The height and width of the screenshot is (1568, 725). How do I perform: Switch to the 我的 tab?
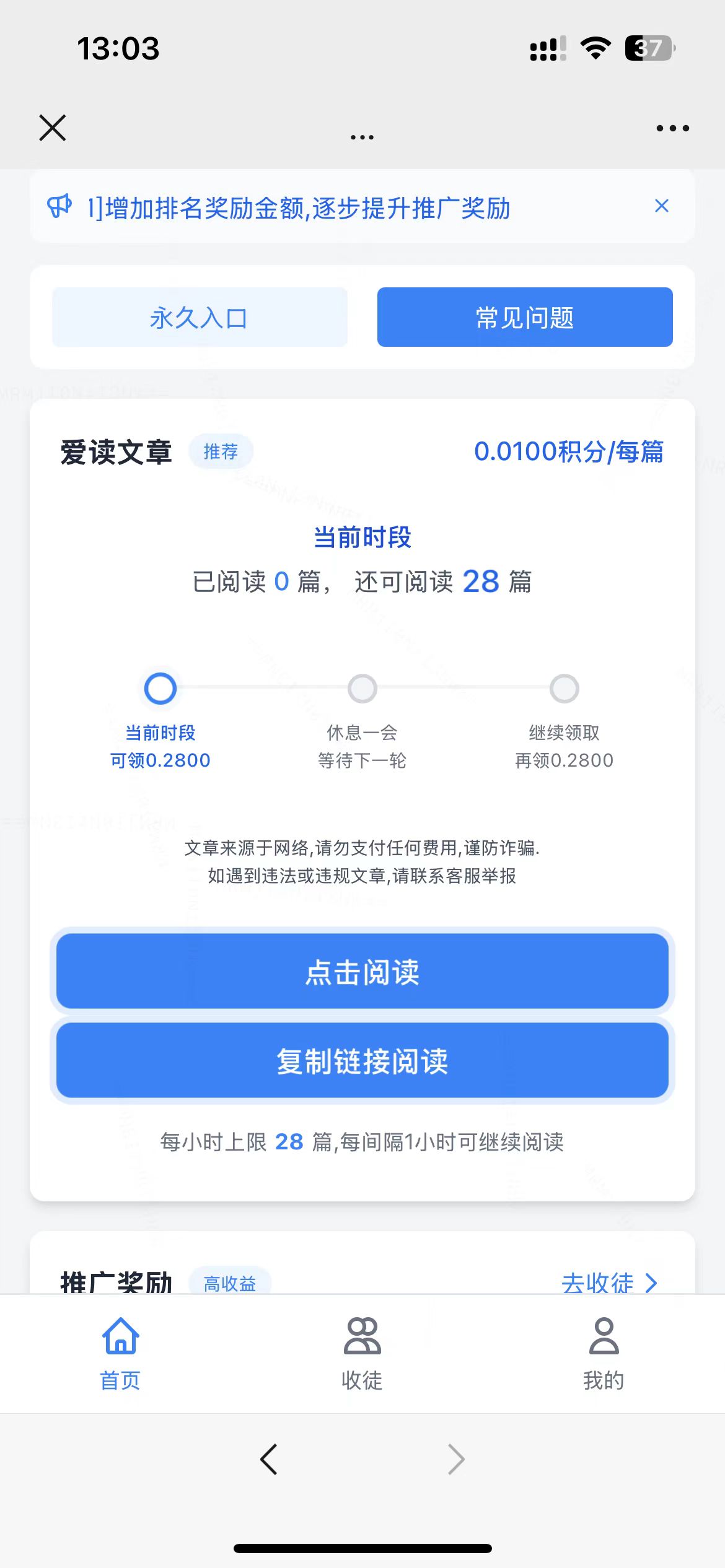(x=604, y=1354)
